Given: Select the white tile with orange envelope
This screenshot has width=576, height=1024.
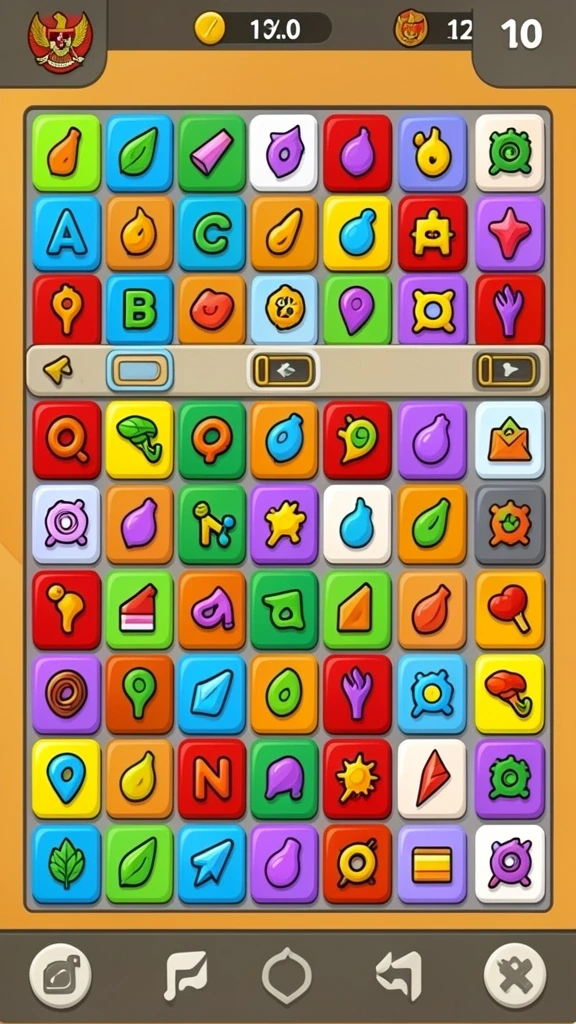Looking at the screenshot, I should (x=509, y=440).
